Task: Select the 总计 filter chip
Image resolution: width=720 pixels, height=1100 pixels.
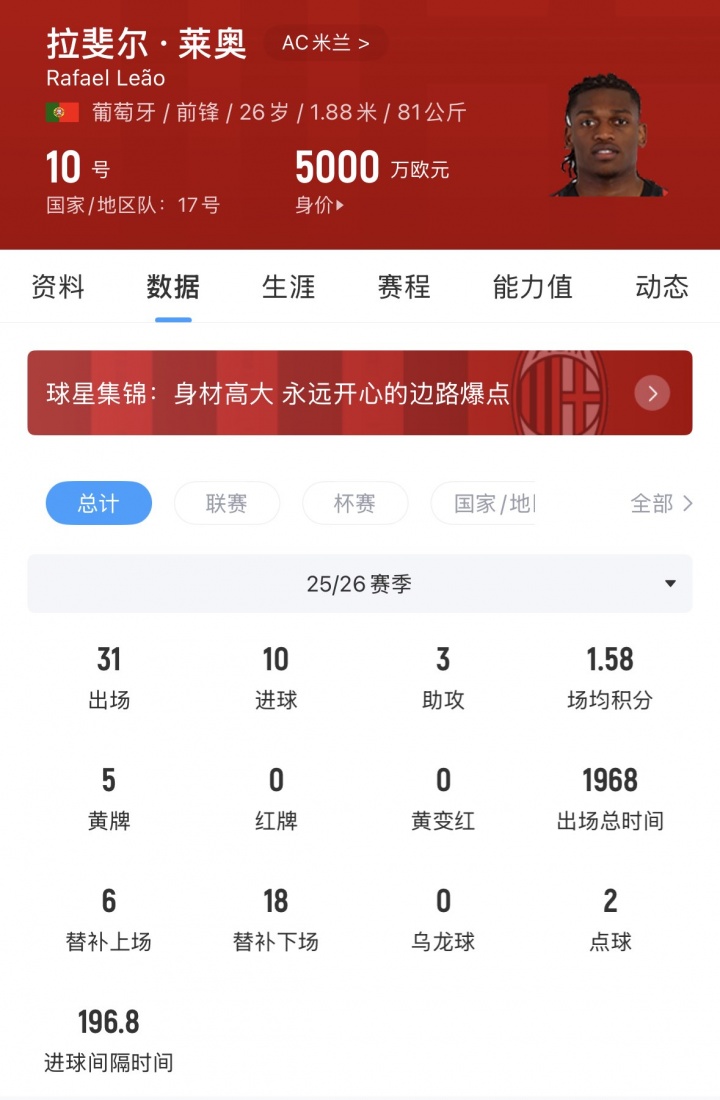Action: pos(99,503)
